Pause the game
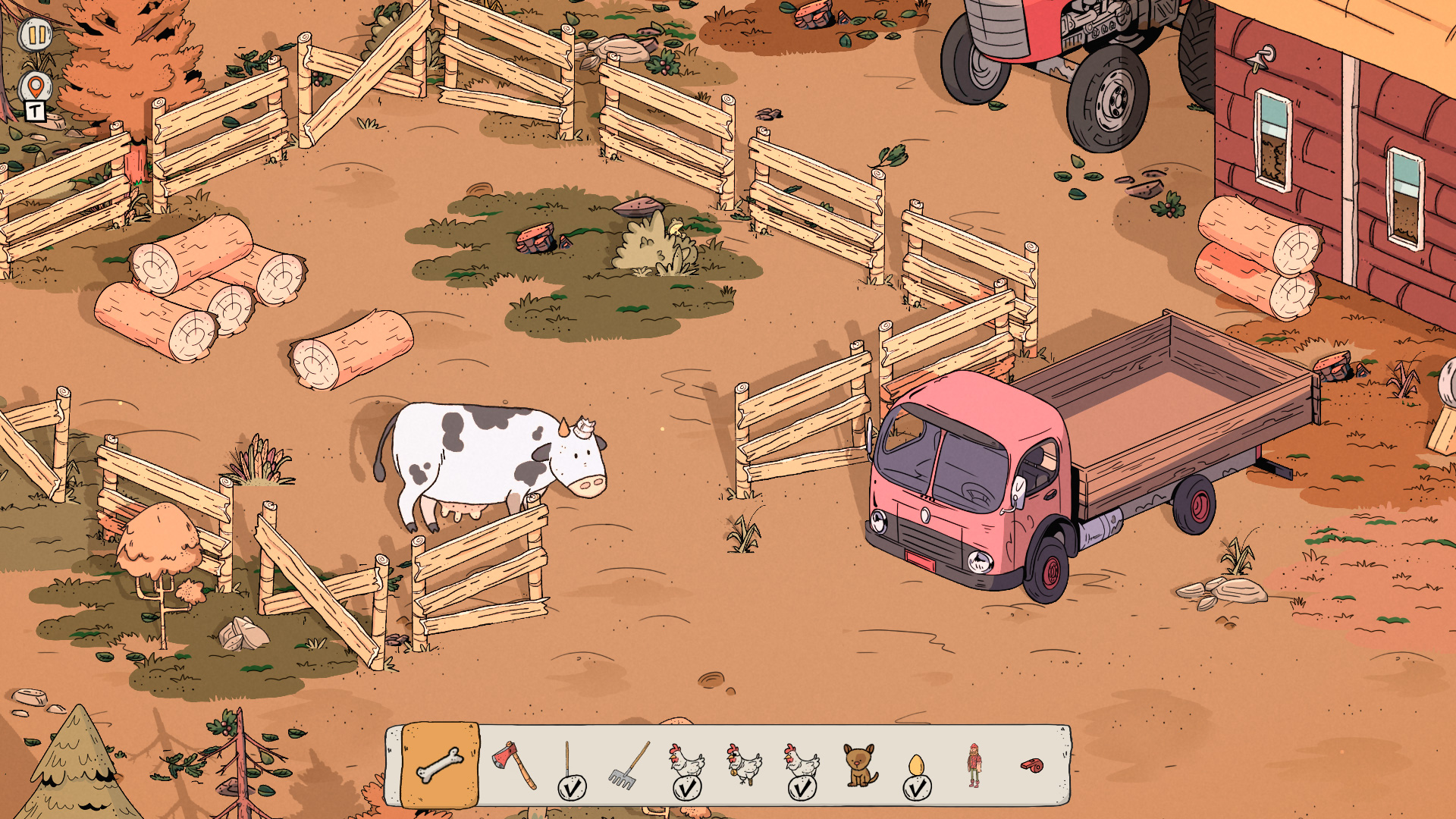The width and height of the screenshot is (1456, 819). pos(36,35)
